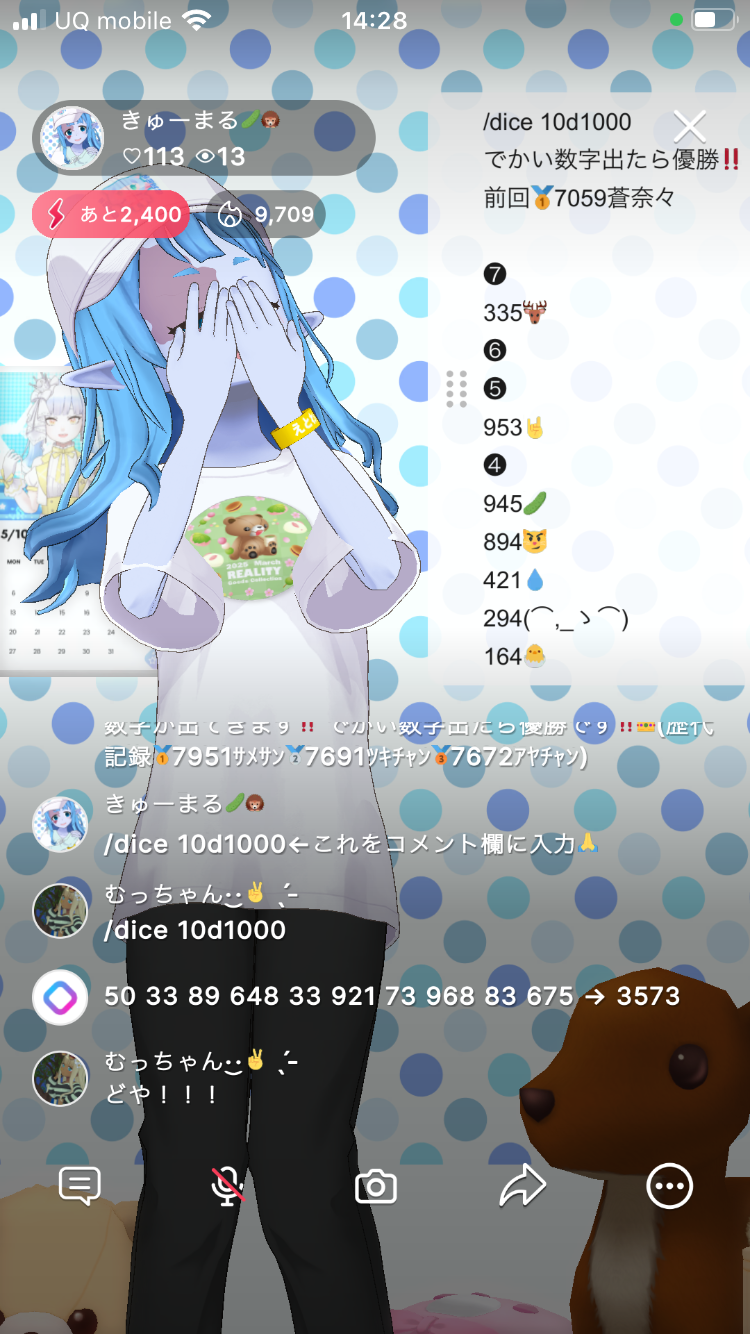Toggle the muted microphone icon
This screenshot has width=750, height=1334.
[228, 1186]
